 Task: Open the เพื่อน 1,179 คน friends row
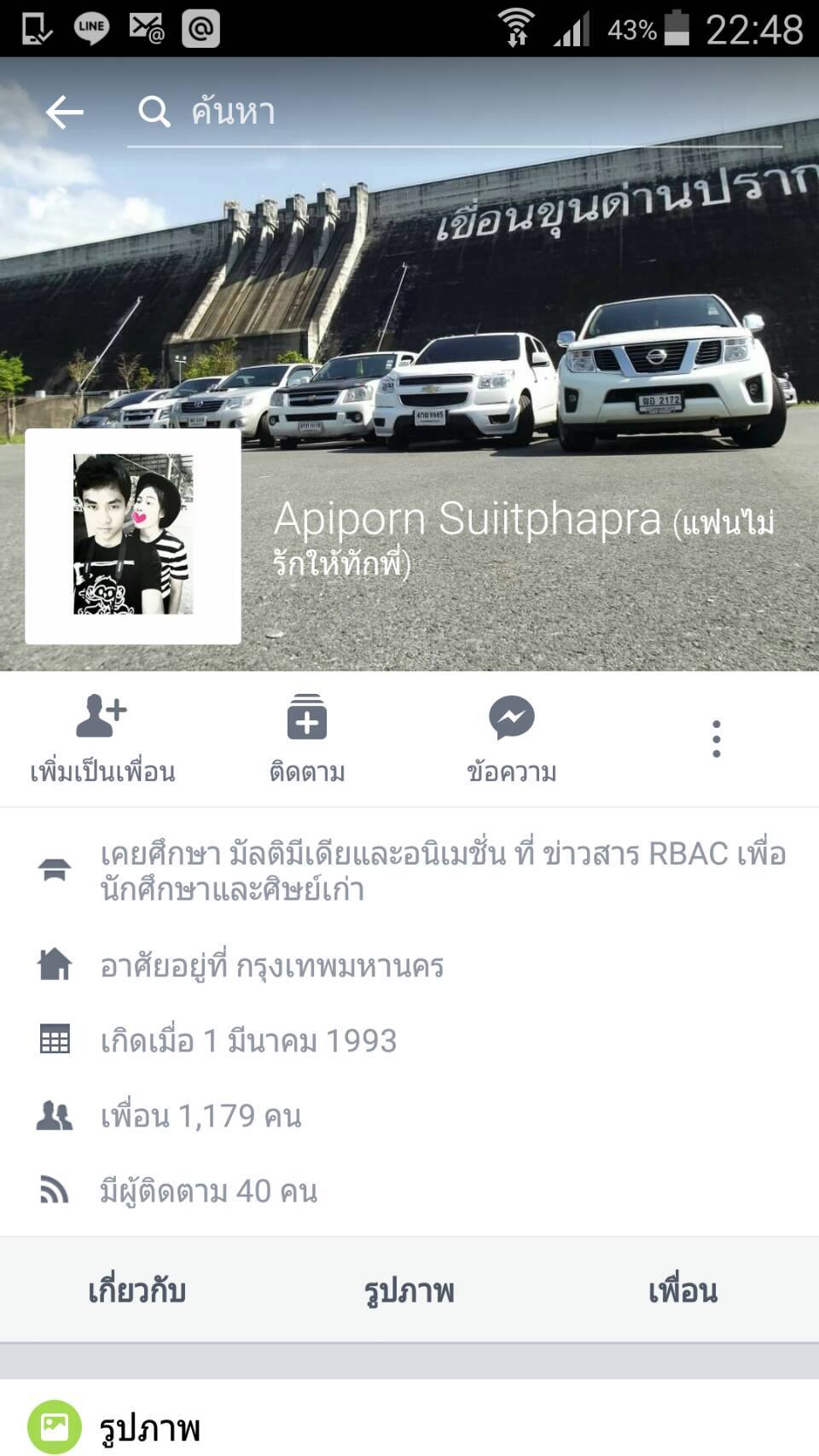coord(201,1115)
